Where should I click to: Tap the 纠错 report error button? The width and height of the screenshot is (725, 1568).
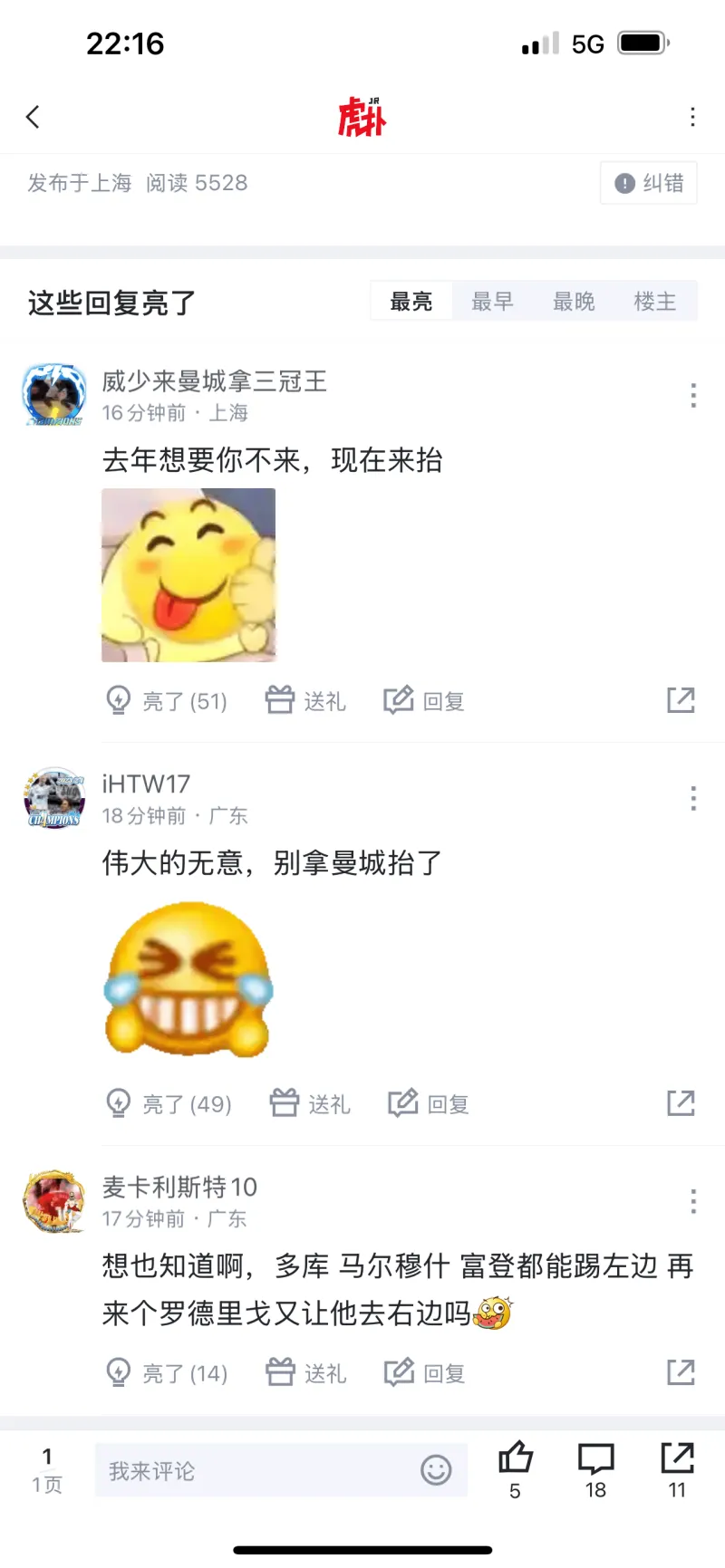pos(649,183)
